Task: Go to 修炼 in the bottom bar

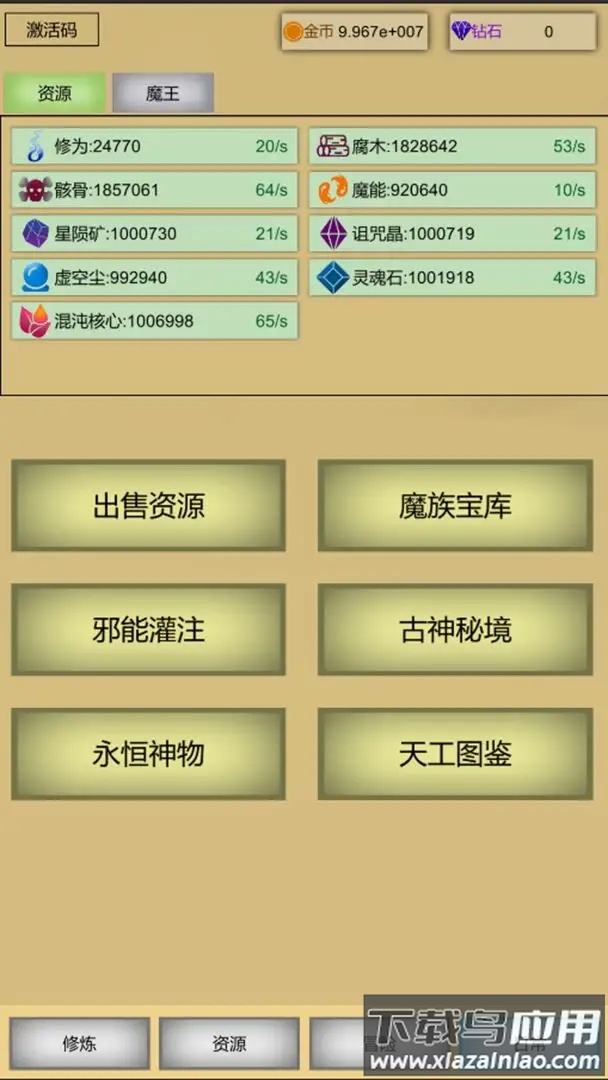Action: 80,1044
